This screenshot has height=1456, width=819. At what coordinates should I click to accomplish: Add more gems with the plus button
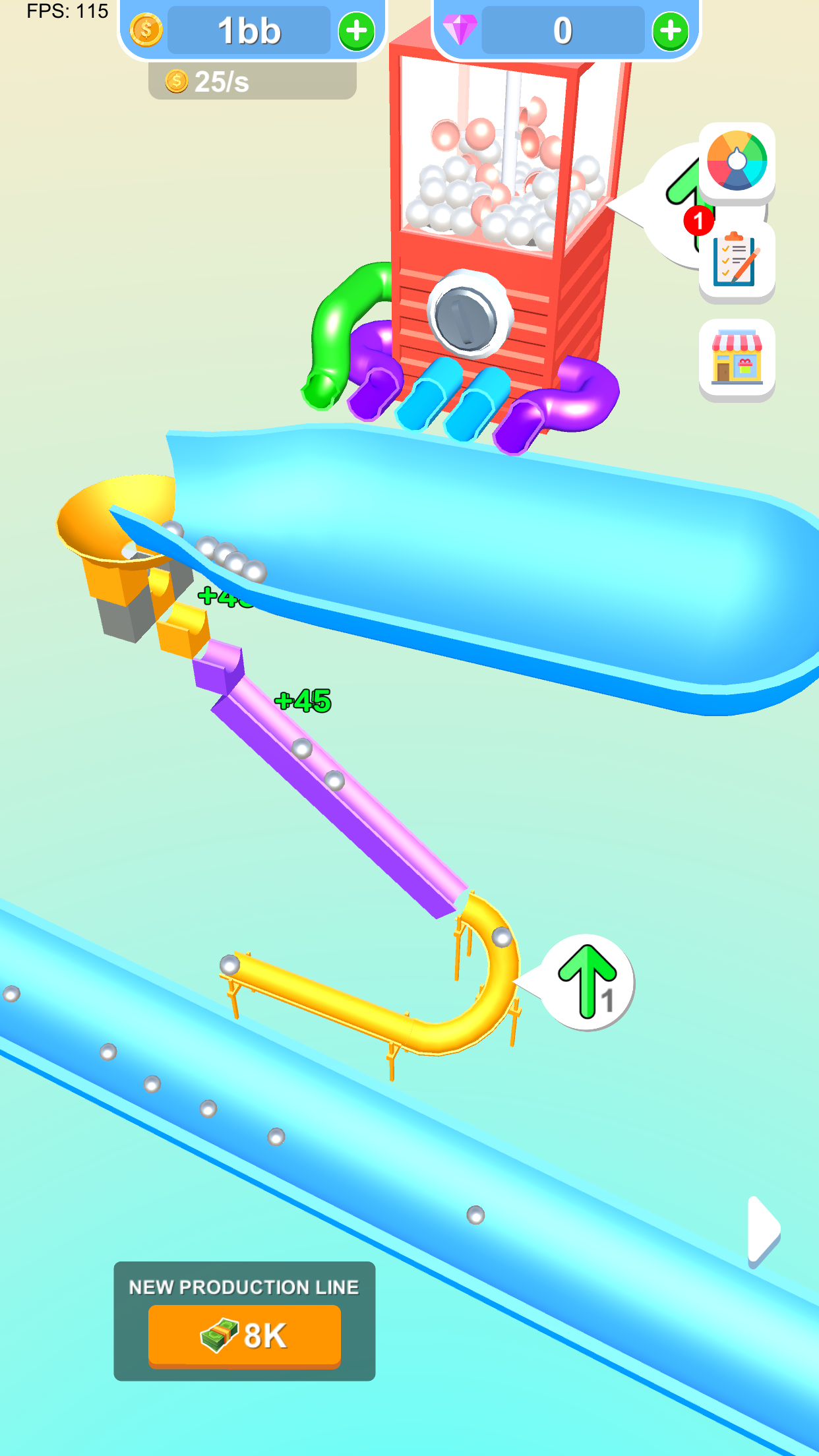(x=670, y=30)
